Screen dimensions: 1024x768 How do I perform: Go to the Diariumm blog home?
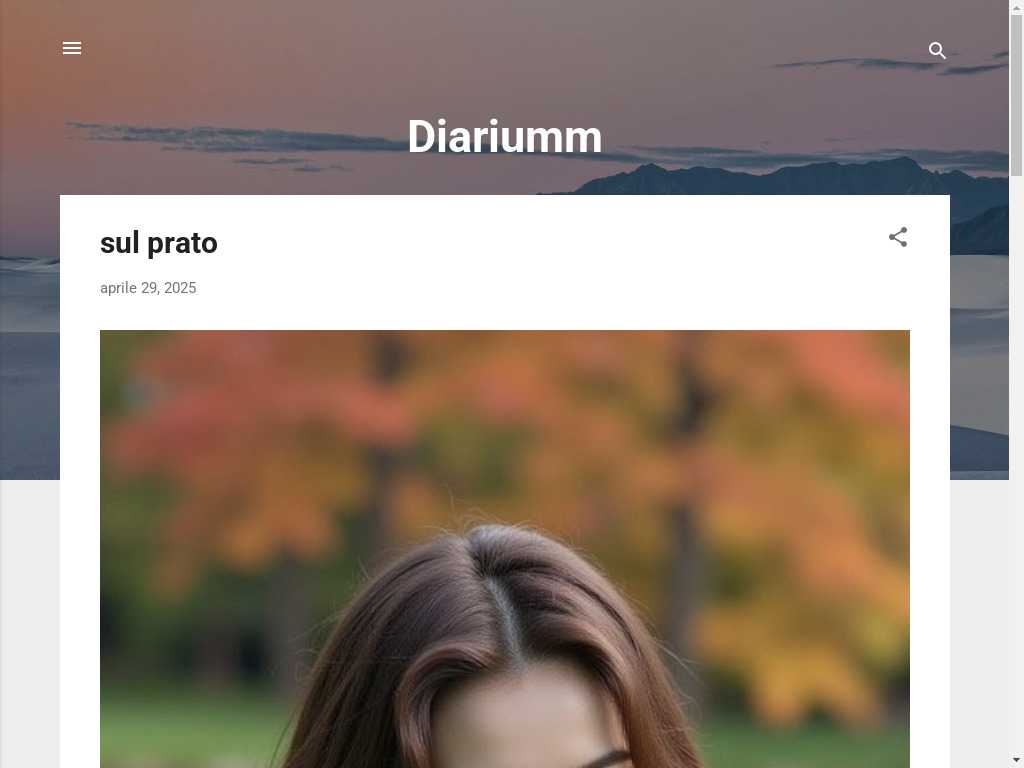[x=504, y=137]
